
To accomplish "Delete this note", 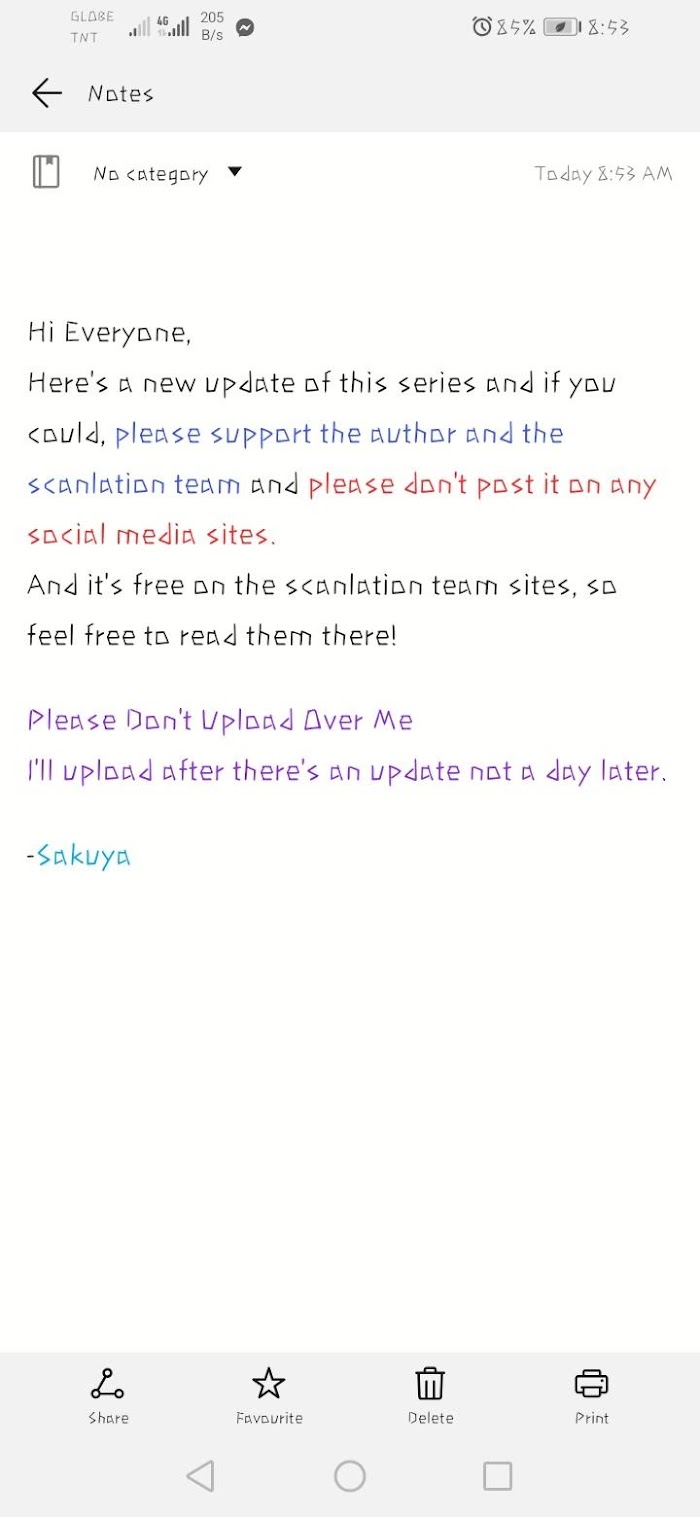I will click(430, 1396).
